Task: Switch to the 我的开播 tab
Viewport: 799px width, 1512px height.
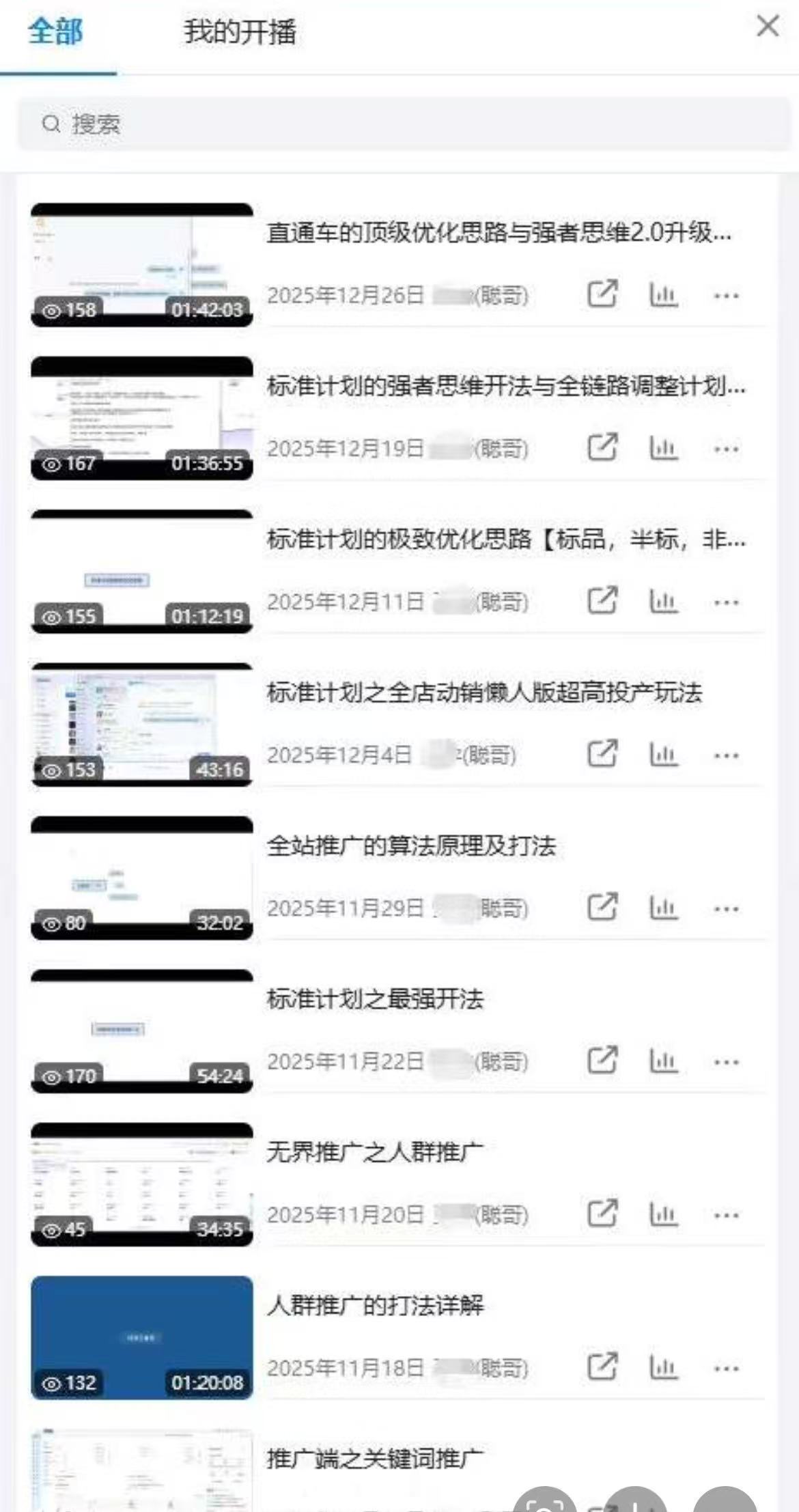Action: 240,32
